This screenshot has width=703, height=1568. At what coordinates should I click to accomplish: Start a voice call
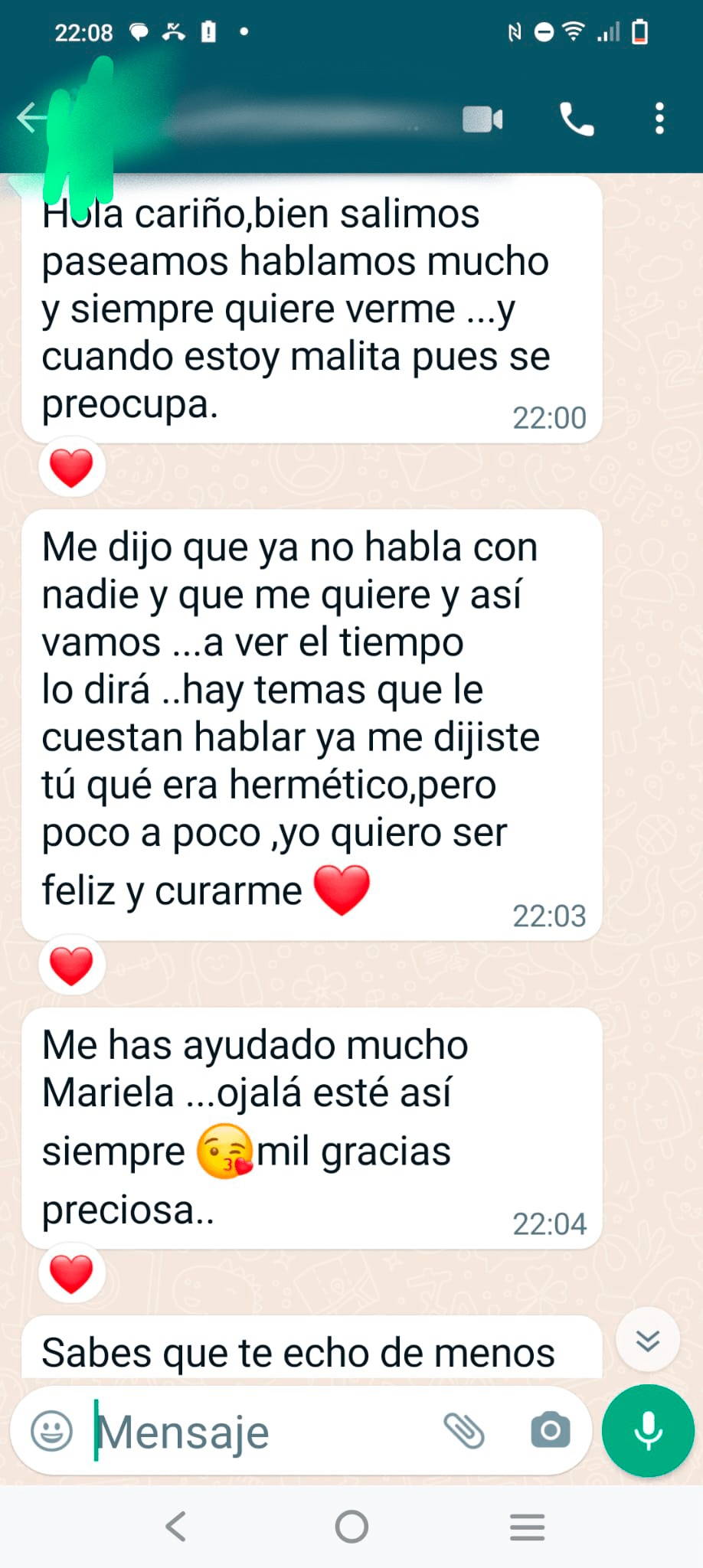coord(577,119)
